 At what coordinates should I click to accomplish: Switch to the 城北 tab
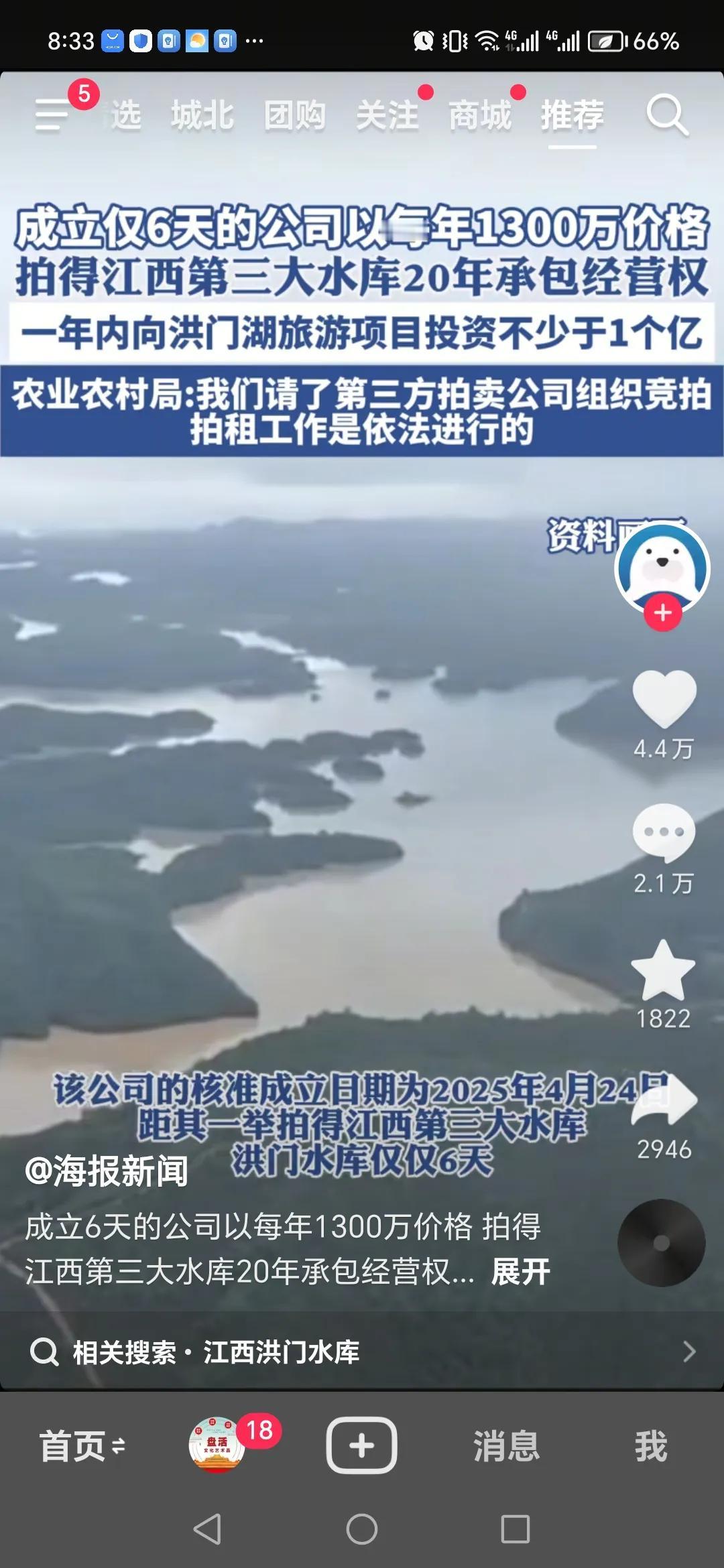click(202, 115)
